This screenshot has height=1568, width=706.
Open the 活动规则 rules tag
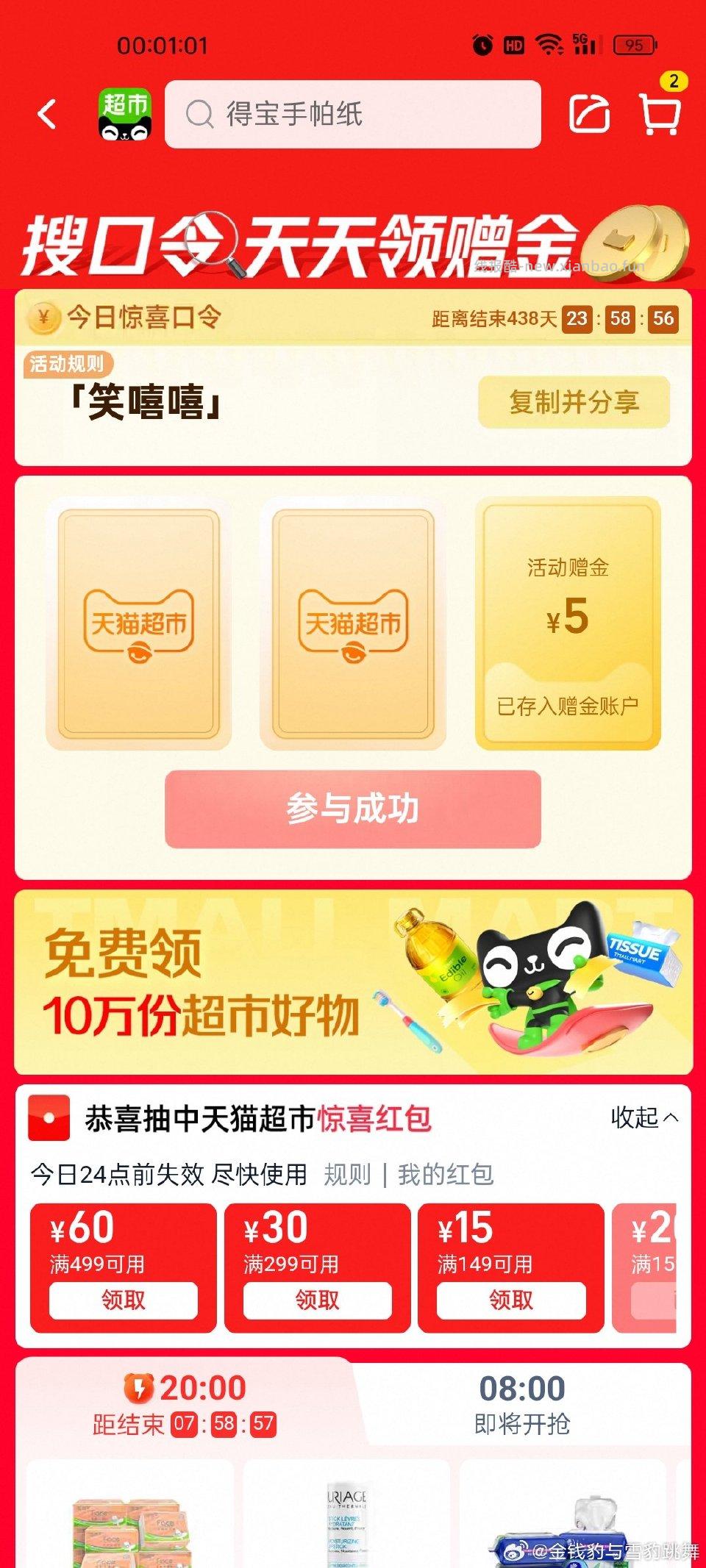pos(67,363)
